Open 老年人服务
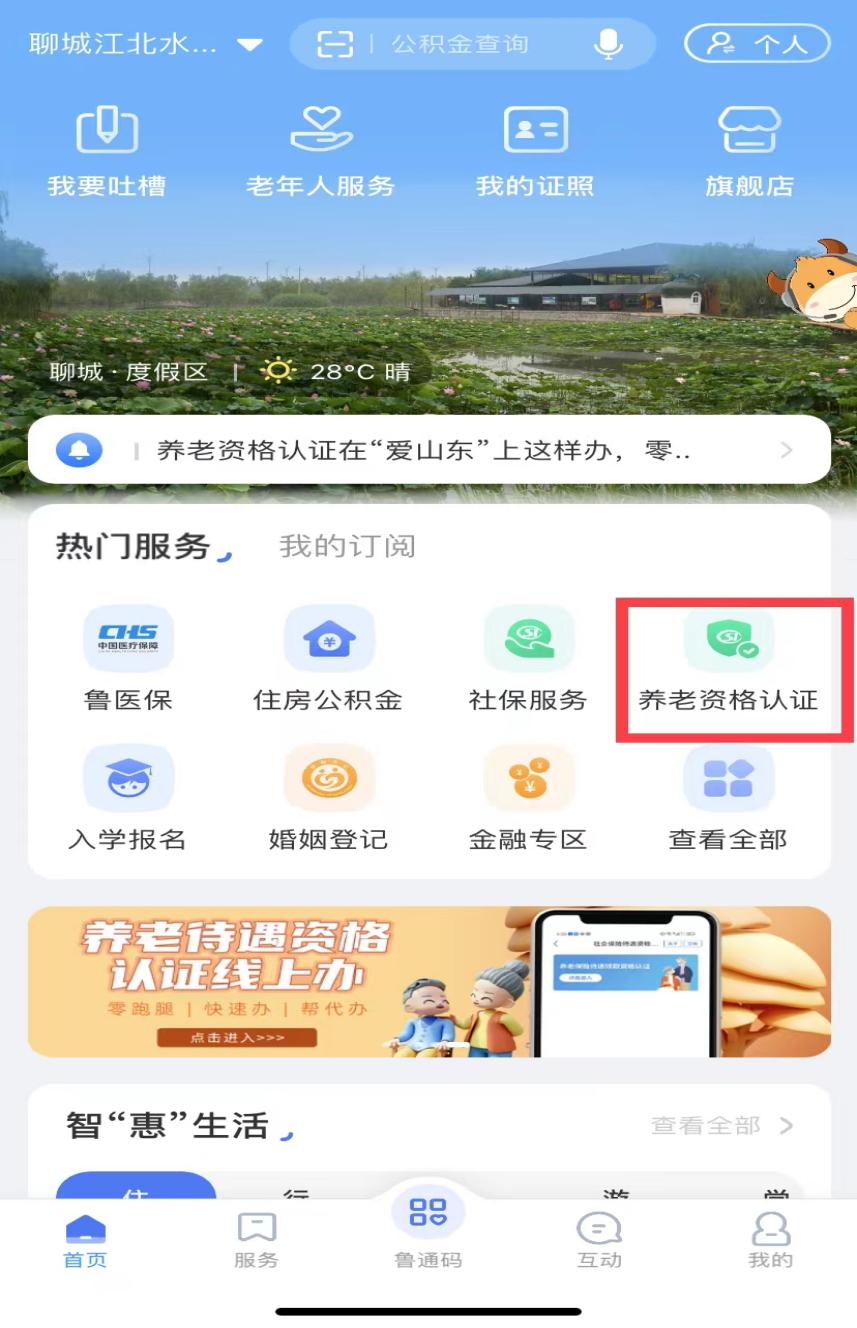Image resolution: width=857 pixels, height=1328 pixels. tap(321, 152)
